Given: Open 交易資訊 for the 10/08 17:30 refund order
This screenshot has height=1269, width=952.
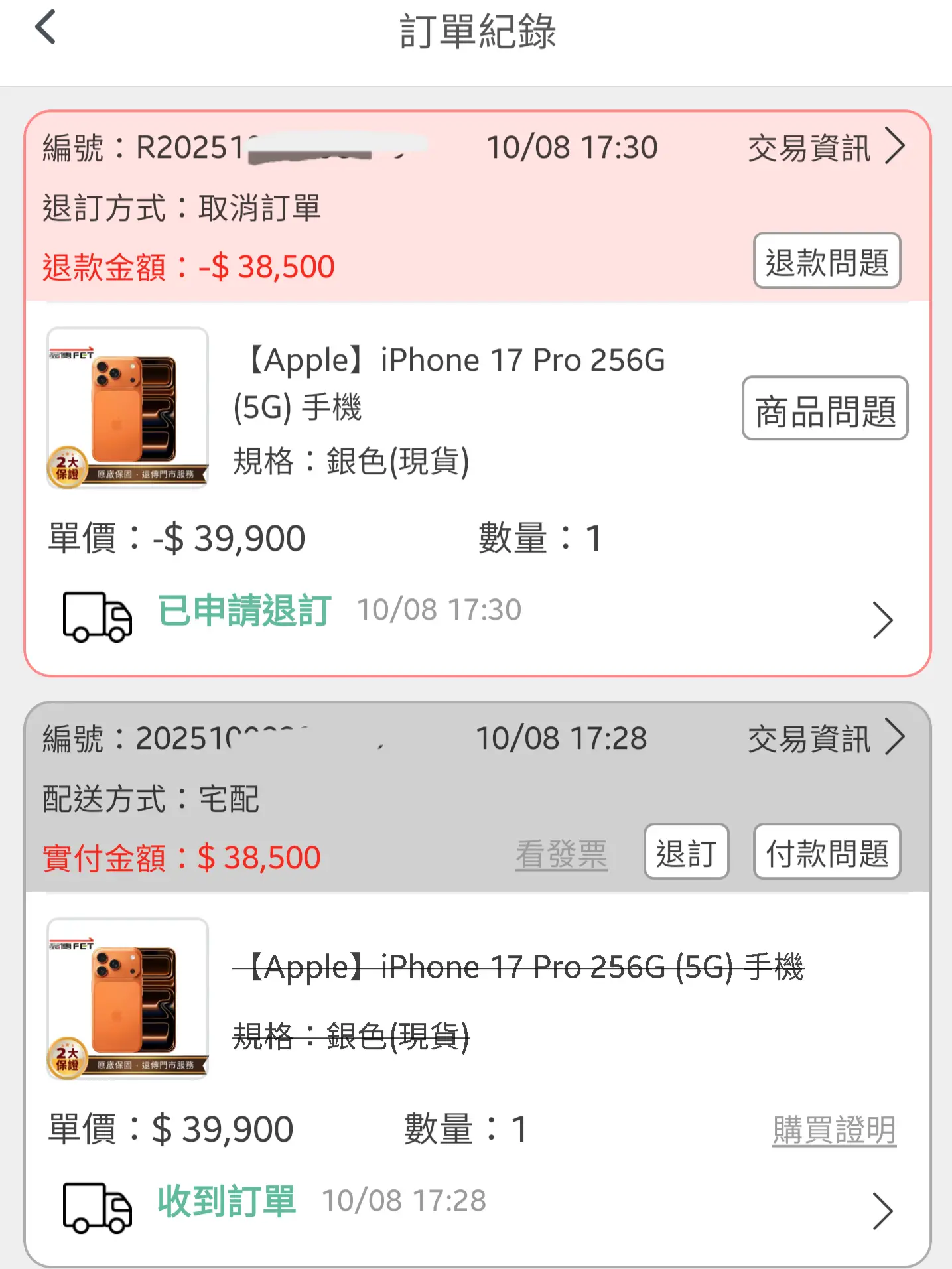Looking at the screenshot, I should point(825,147).
